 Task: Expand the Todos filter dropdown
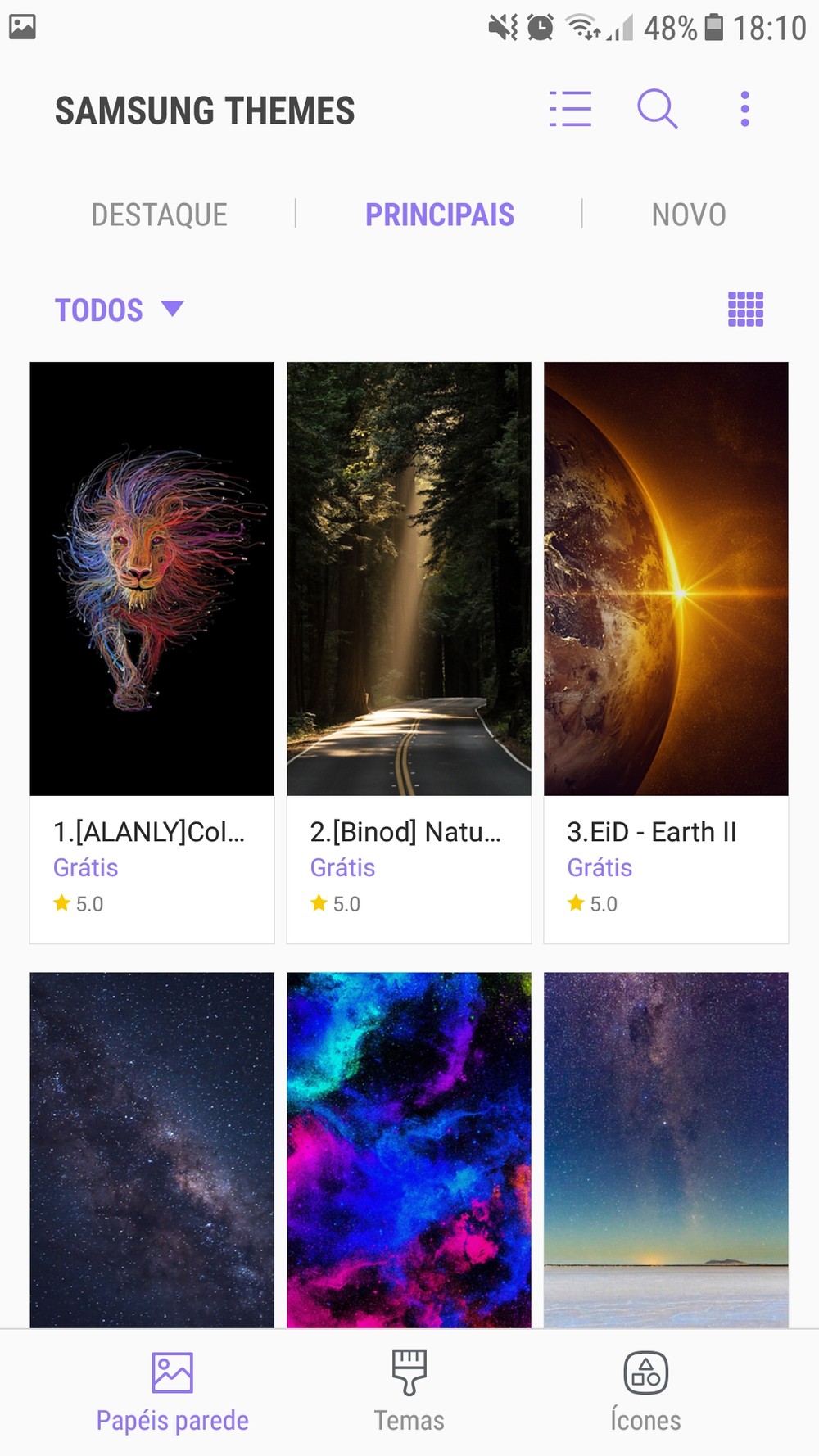tap(119, 310)
